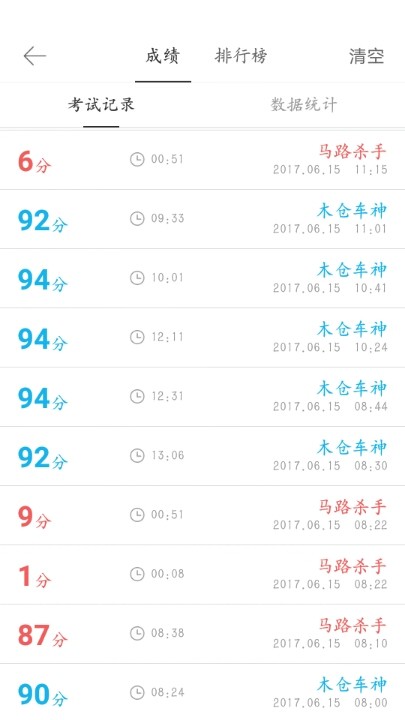Open the 92分 record from 08:30
The height and width of the screenshot is (720, 405).
[202, 456]
